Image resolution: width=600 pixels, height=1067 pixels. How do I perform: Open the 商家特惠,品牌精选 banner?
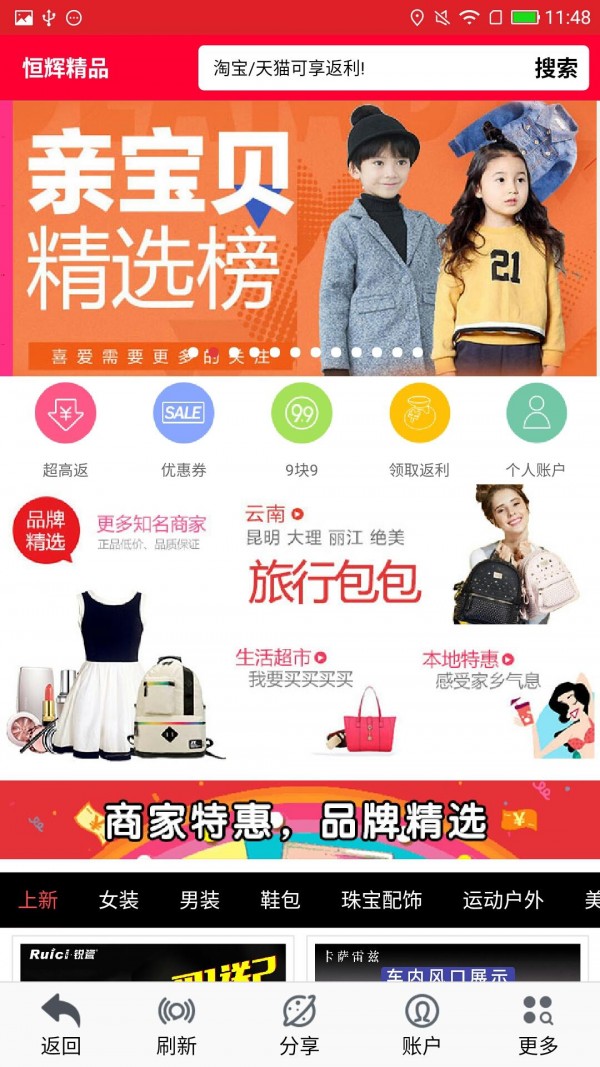[300, 820]
